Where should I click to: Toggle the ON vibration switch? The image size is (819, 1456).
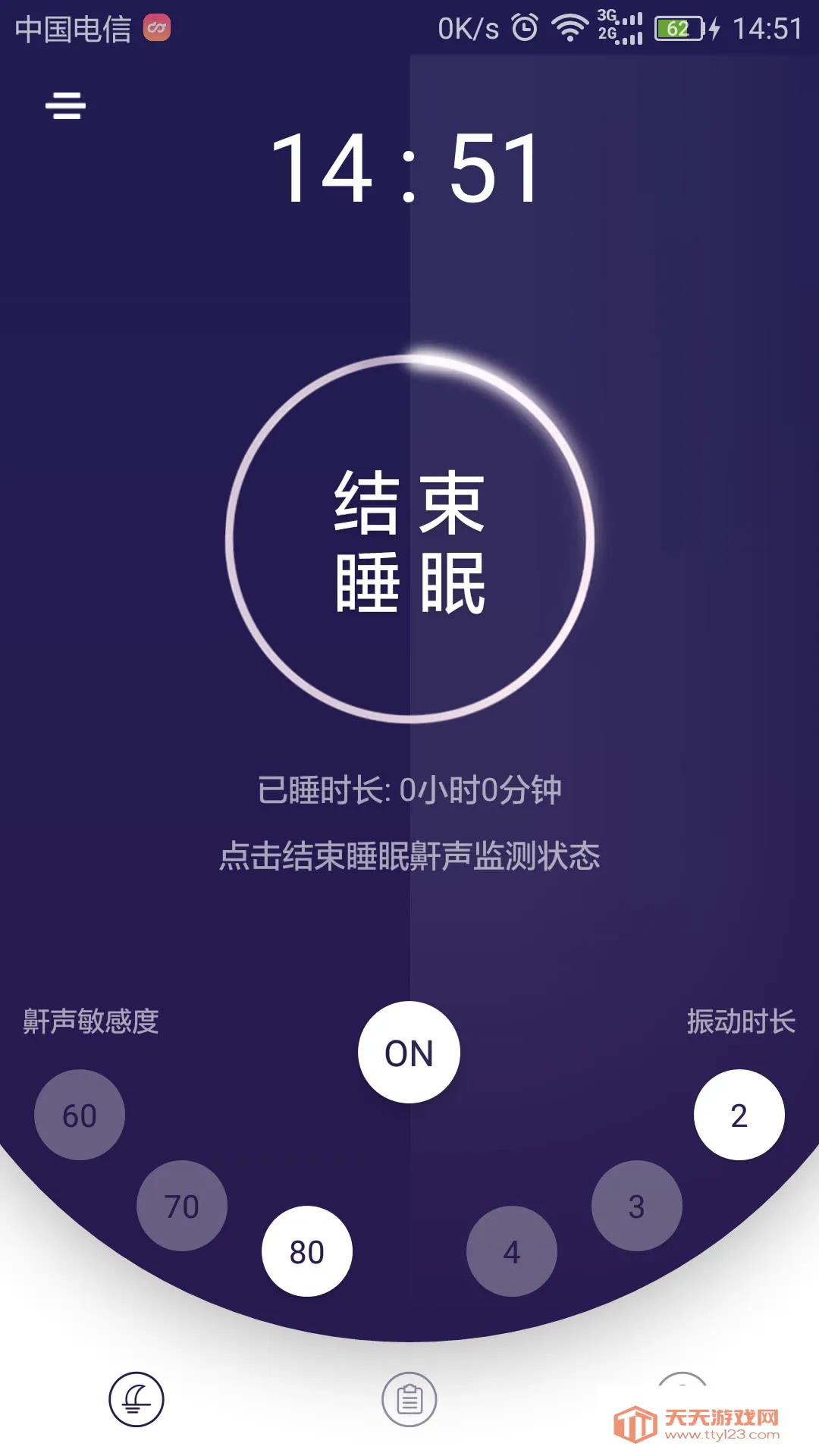pyautogui.click(x=409, y=1052)
